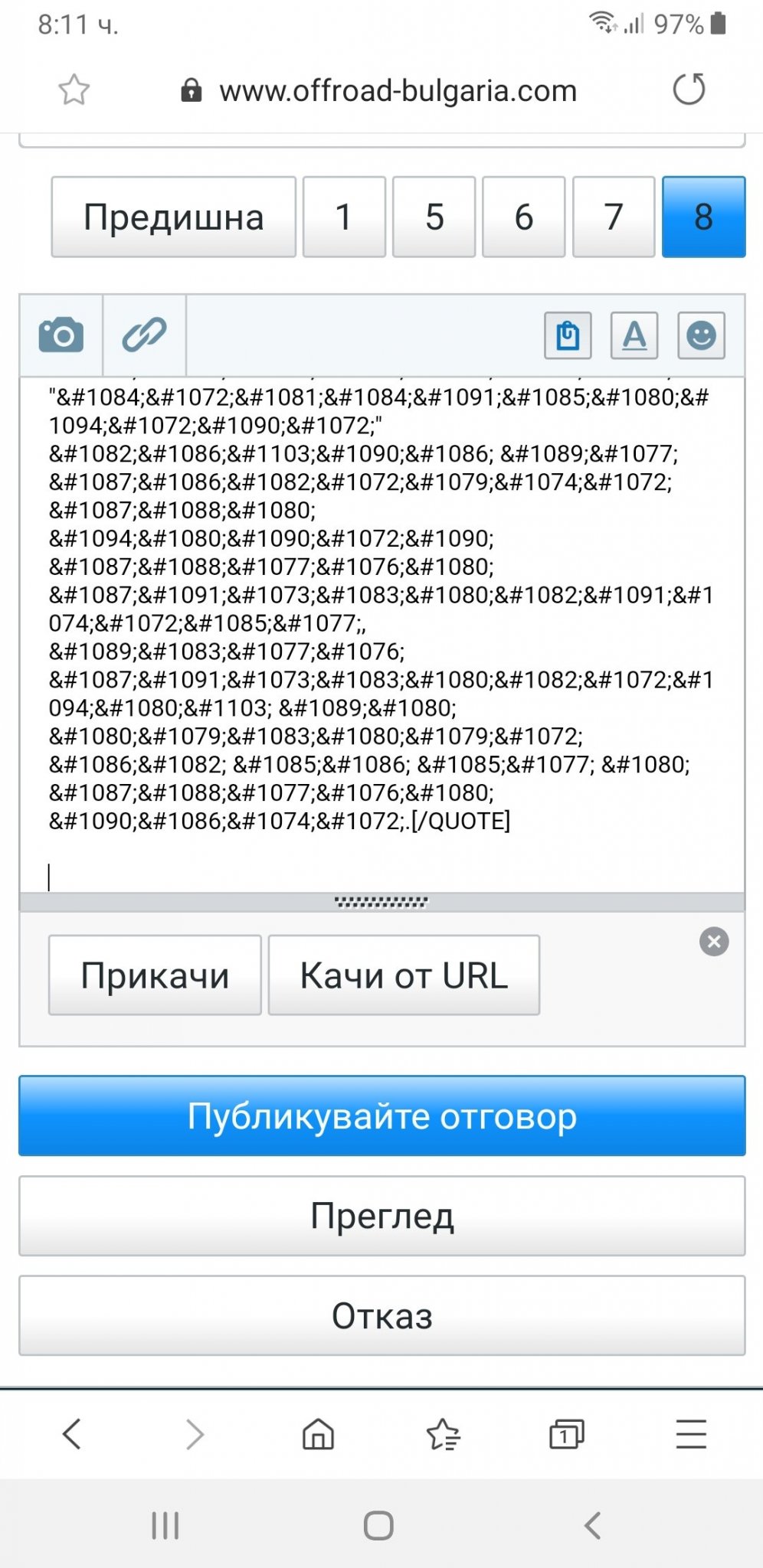This screenshot has height=1568, width=763.
Task: Open page 5 of the thread
Action: click(x=434, y=217)
